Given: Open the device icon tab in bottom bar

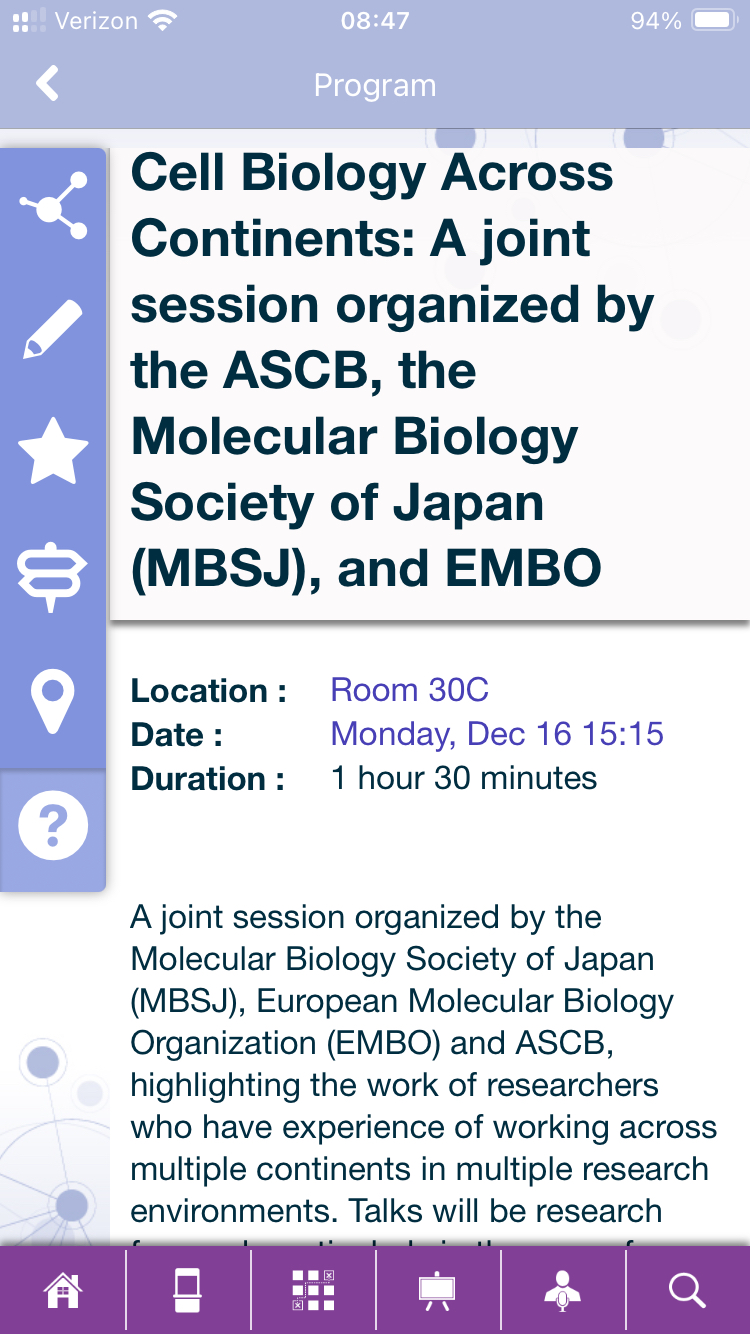Looking at the screenshot, I should pyautogui.click(x=187, y=1290).
